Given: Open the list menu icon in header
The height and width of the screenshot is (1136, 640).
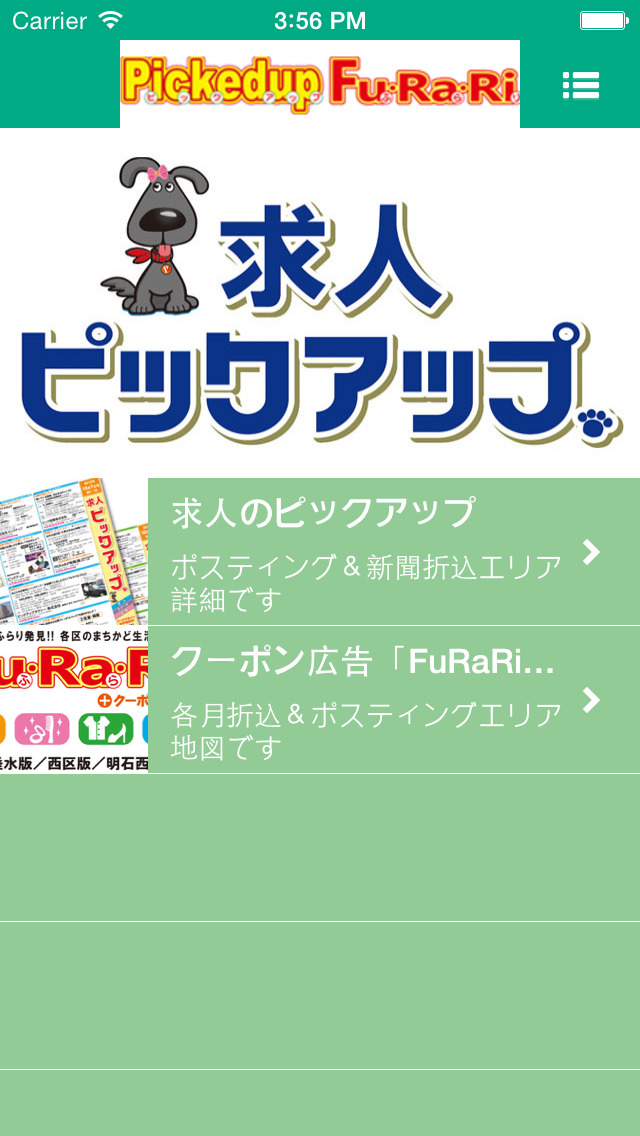Looking at the screenshot, I should coord(581,85).
